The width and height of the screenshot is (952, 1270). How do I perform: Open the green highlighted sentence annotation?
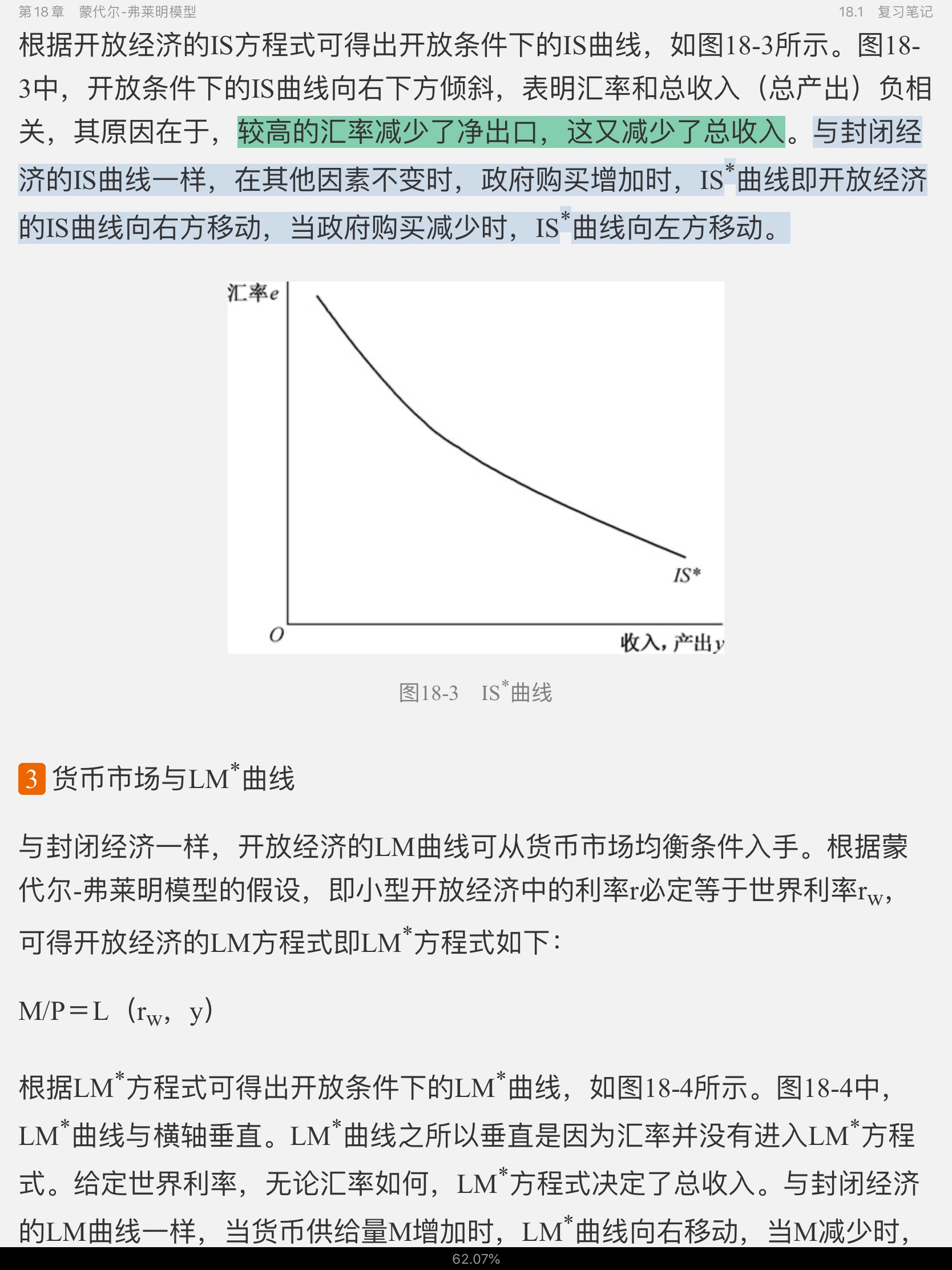(511, 132)
